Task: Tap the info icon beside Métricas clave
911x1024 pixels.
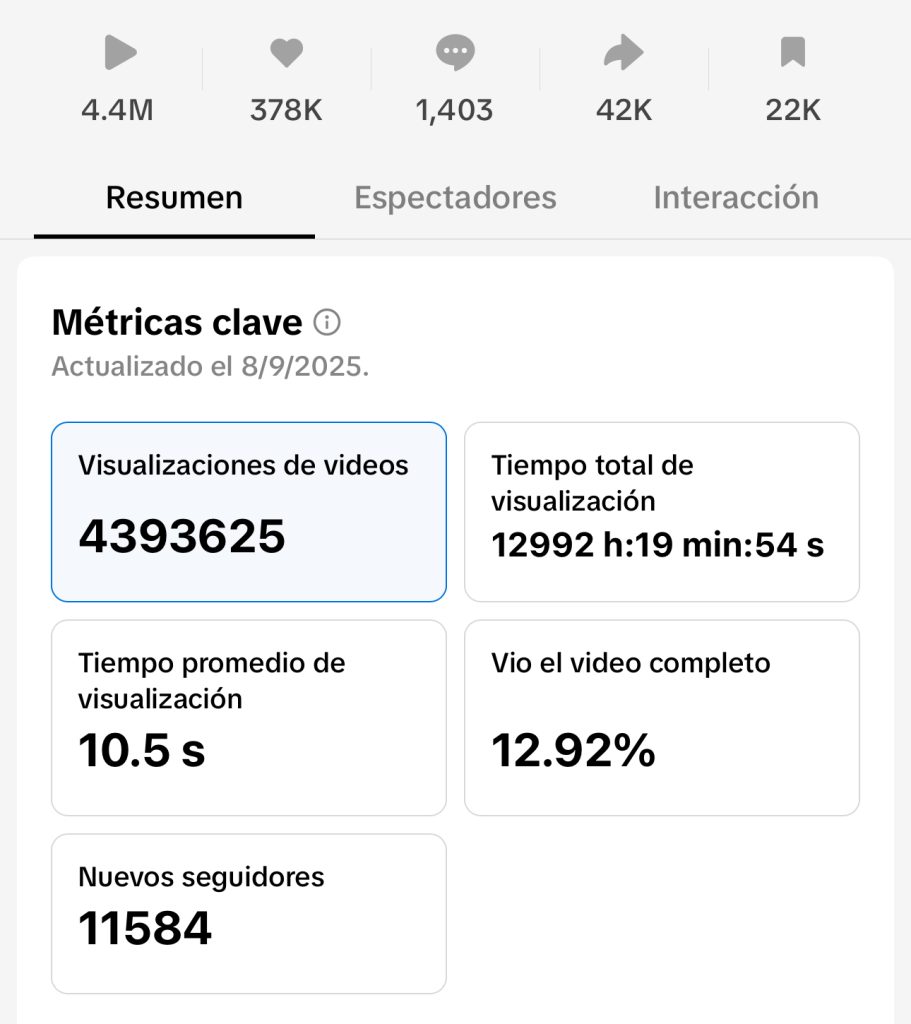Action: [x=327, y=323]
